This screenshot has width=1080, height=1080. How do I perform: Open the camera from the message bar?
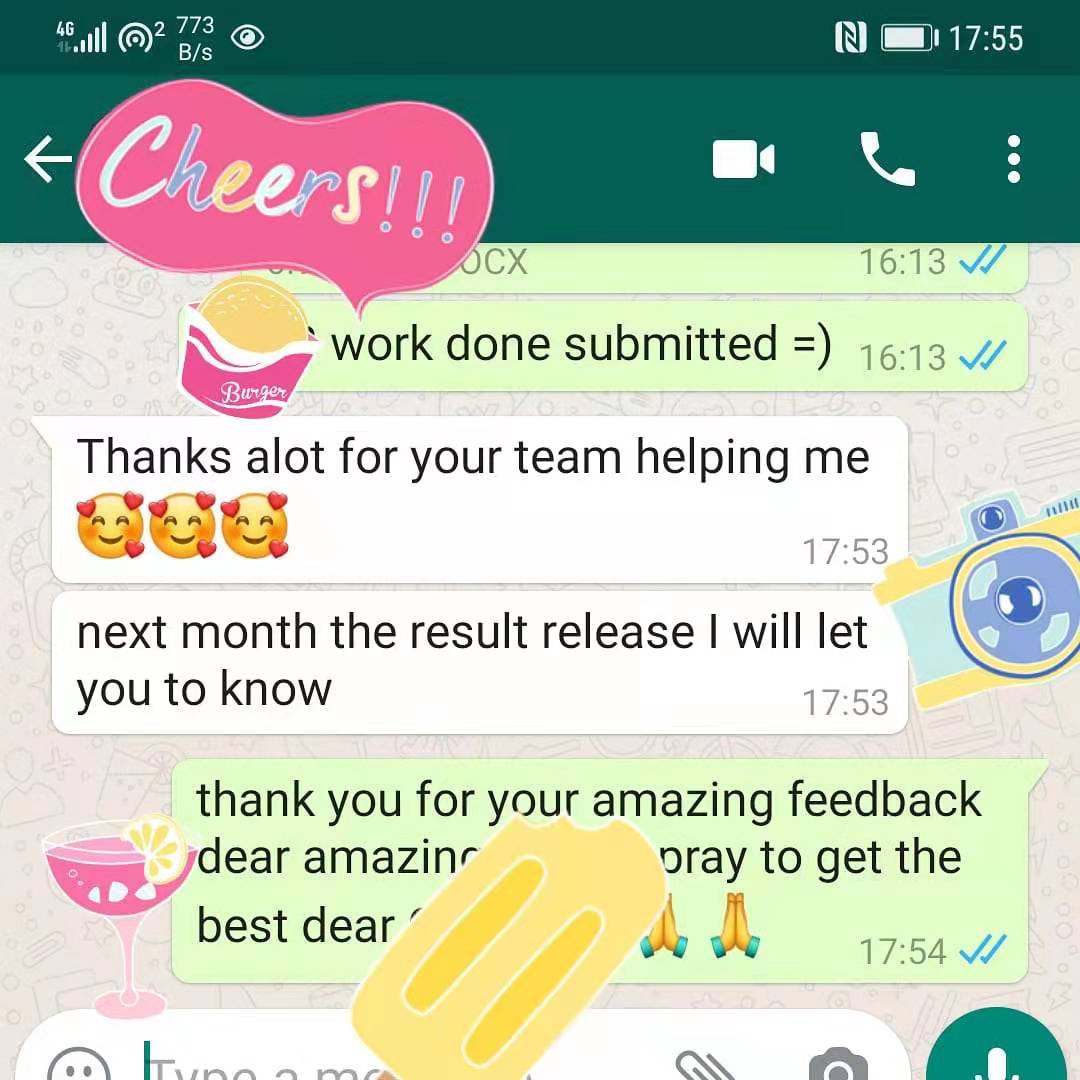838,1064
